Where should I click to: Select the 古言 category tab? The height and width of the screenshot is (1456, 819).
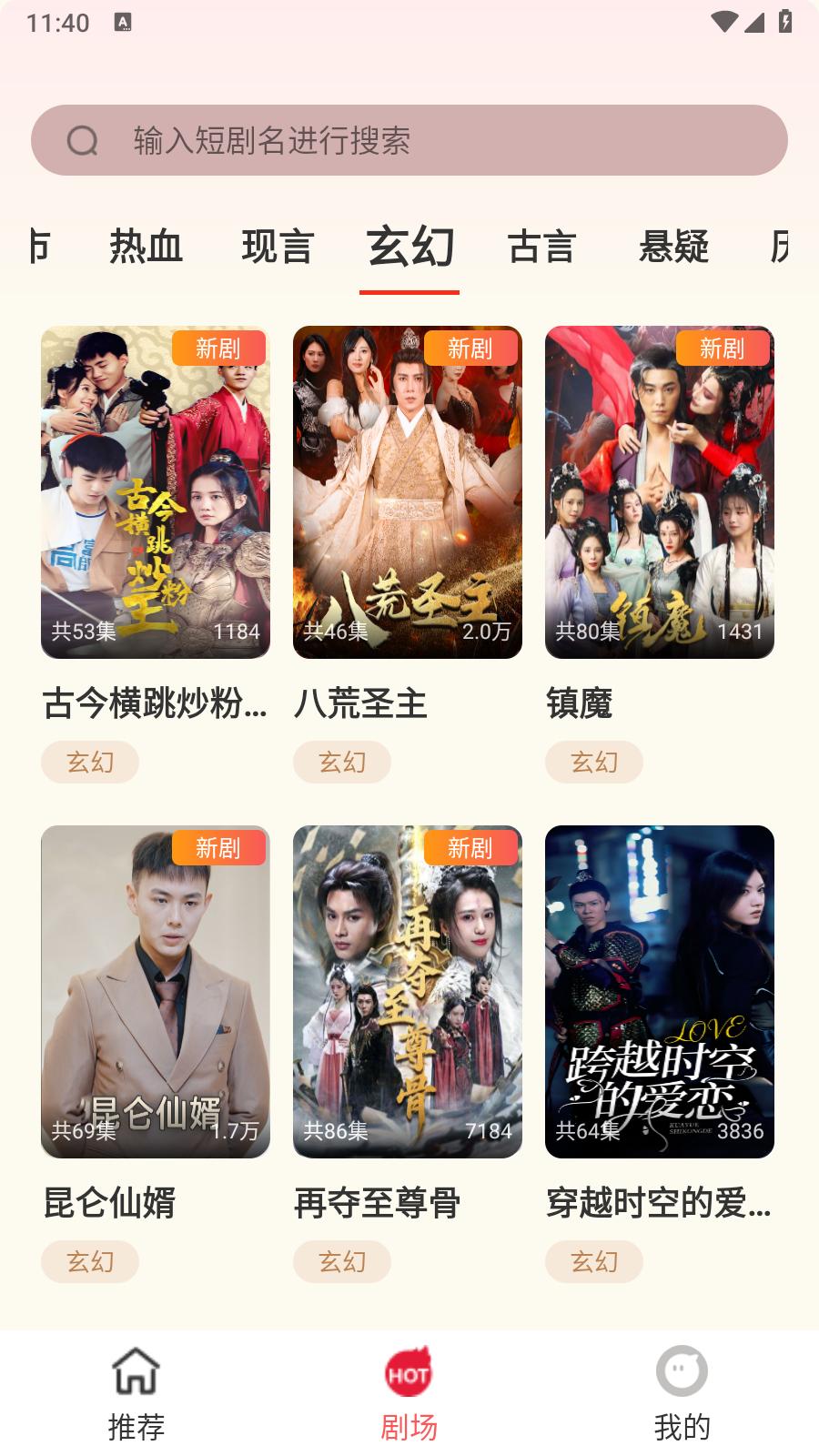tap(541, 247)
